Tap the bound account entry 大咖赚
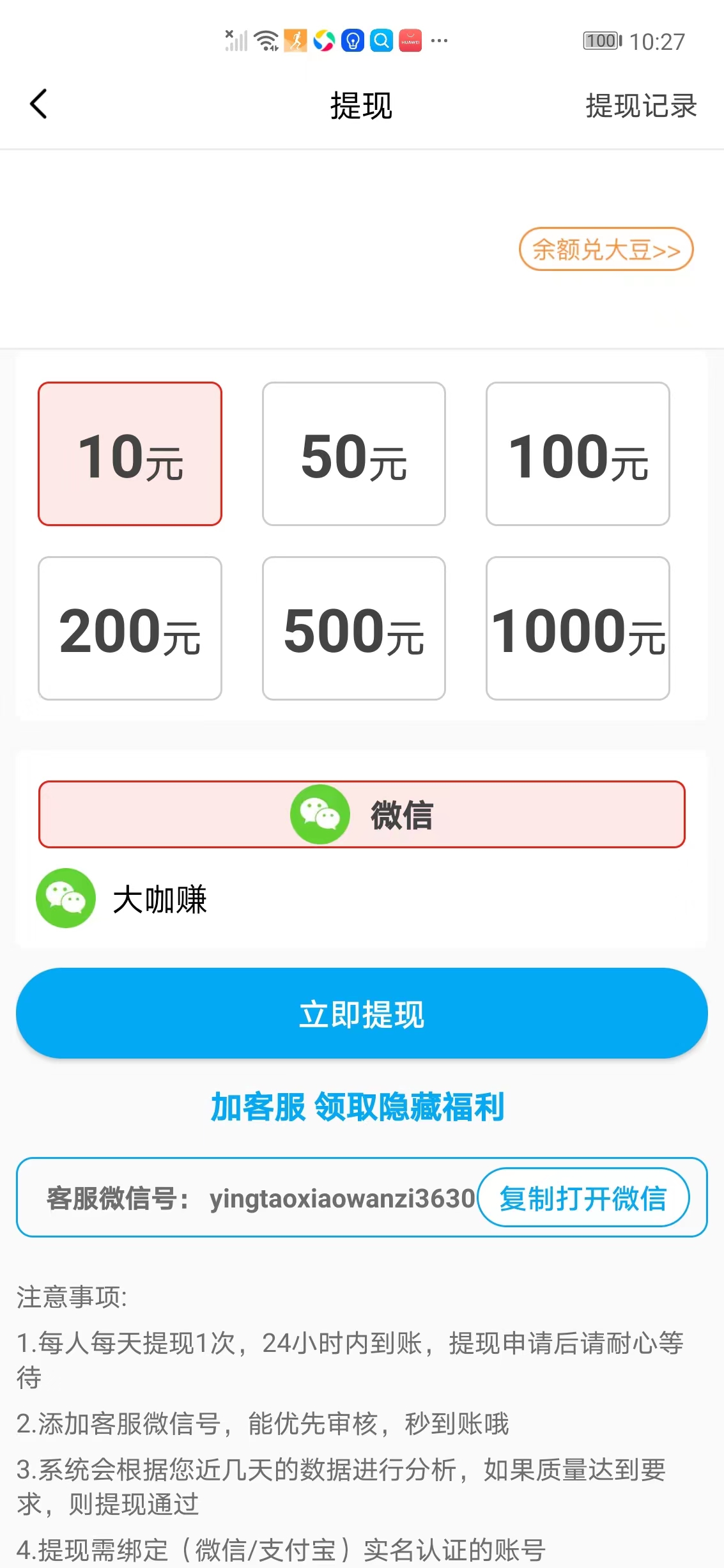 click(x=160, y=901)
